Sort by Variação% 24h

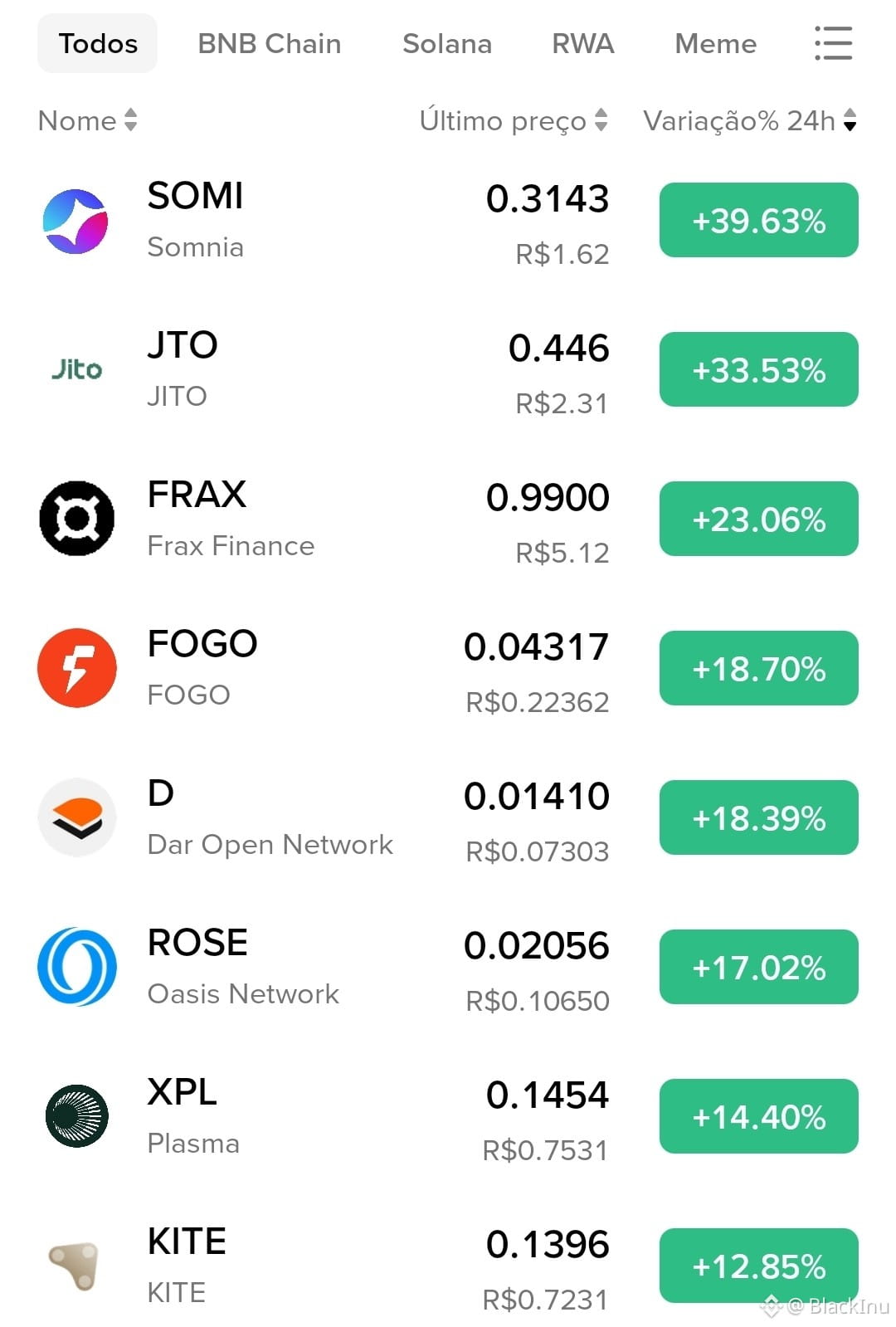point(749,120)
